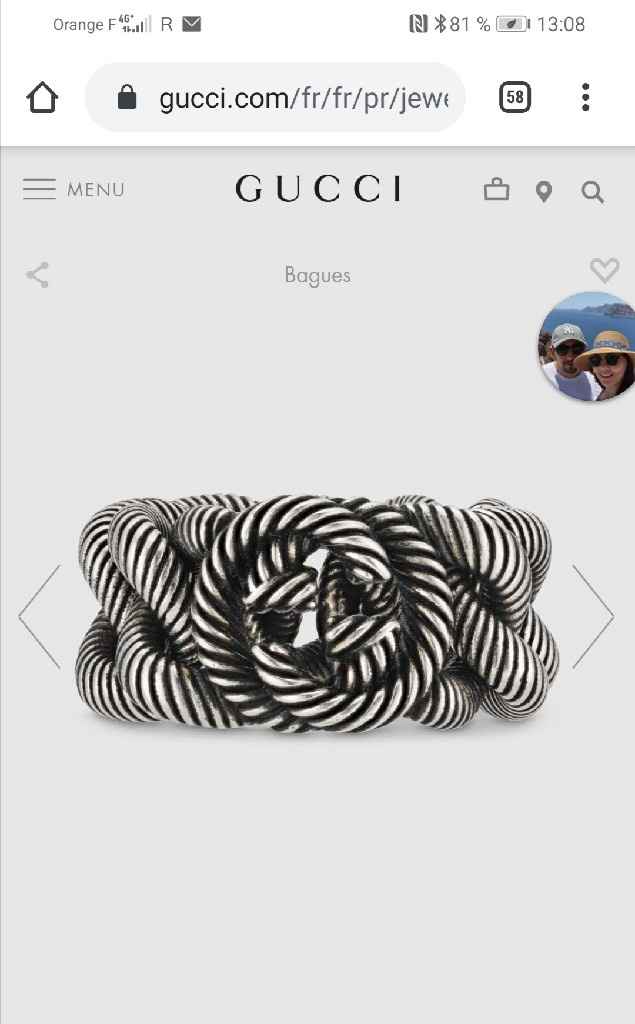The width and height of the screenshot is (635, 1024).
Task: Enlarge the ring product image
Action: tap(316, 612)
